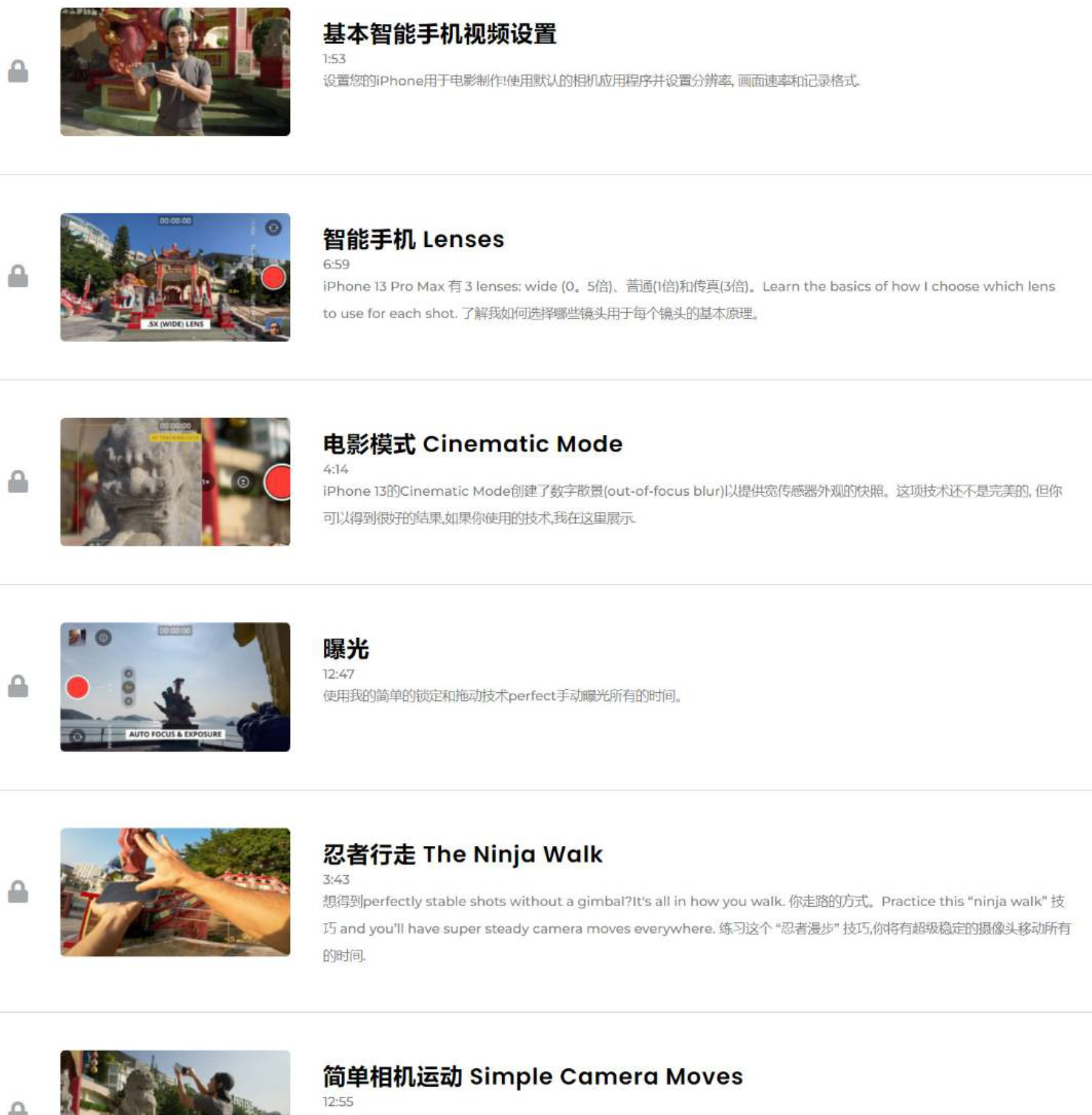Open the 智能手机 Lenses lesson
The height and width of the screenshot is (1115, 1092).
413,240
